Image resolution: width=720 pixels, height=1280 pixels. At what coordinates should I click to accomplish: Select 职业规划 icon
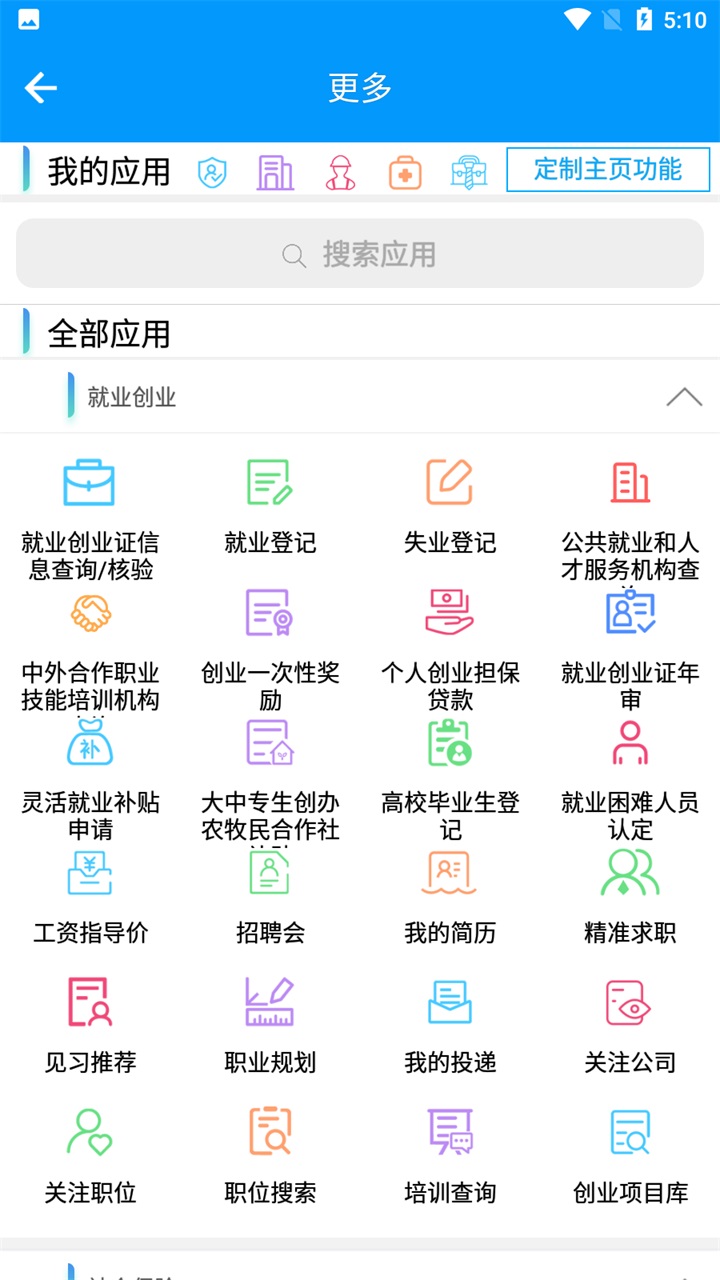coord(270,1002)
